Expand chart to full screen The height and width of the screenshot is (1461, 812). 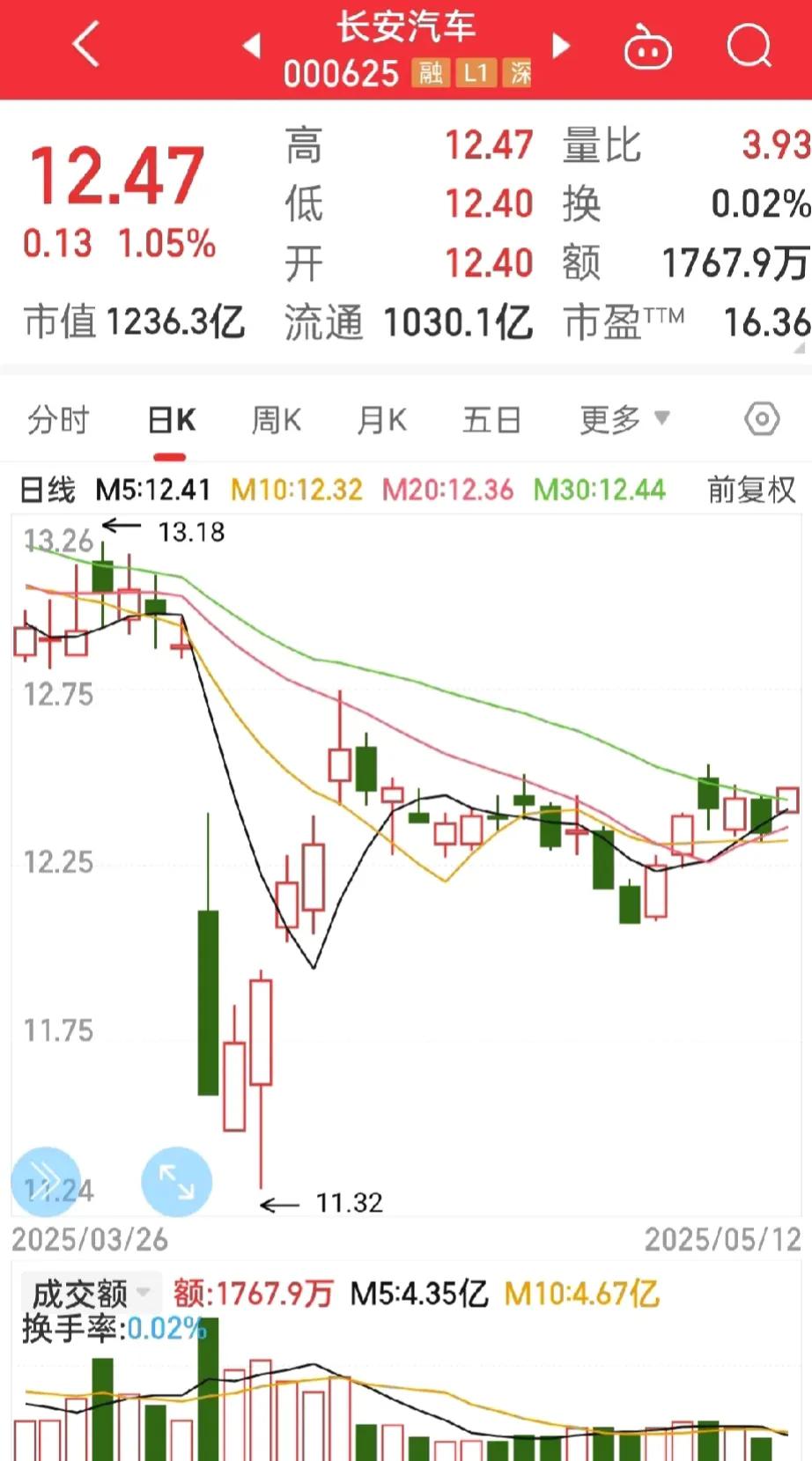pos(176,1182)
